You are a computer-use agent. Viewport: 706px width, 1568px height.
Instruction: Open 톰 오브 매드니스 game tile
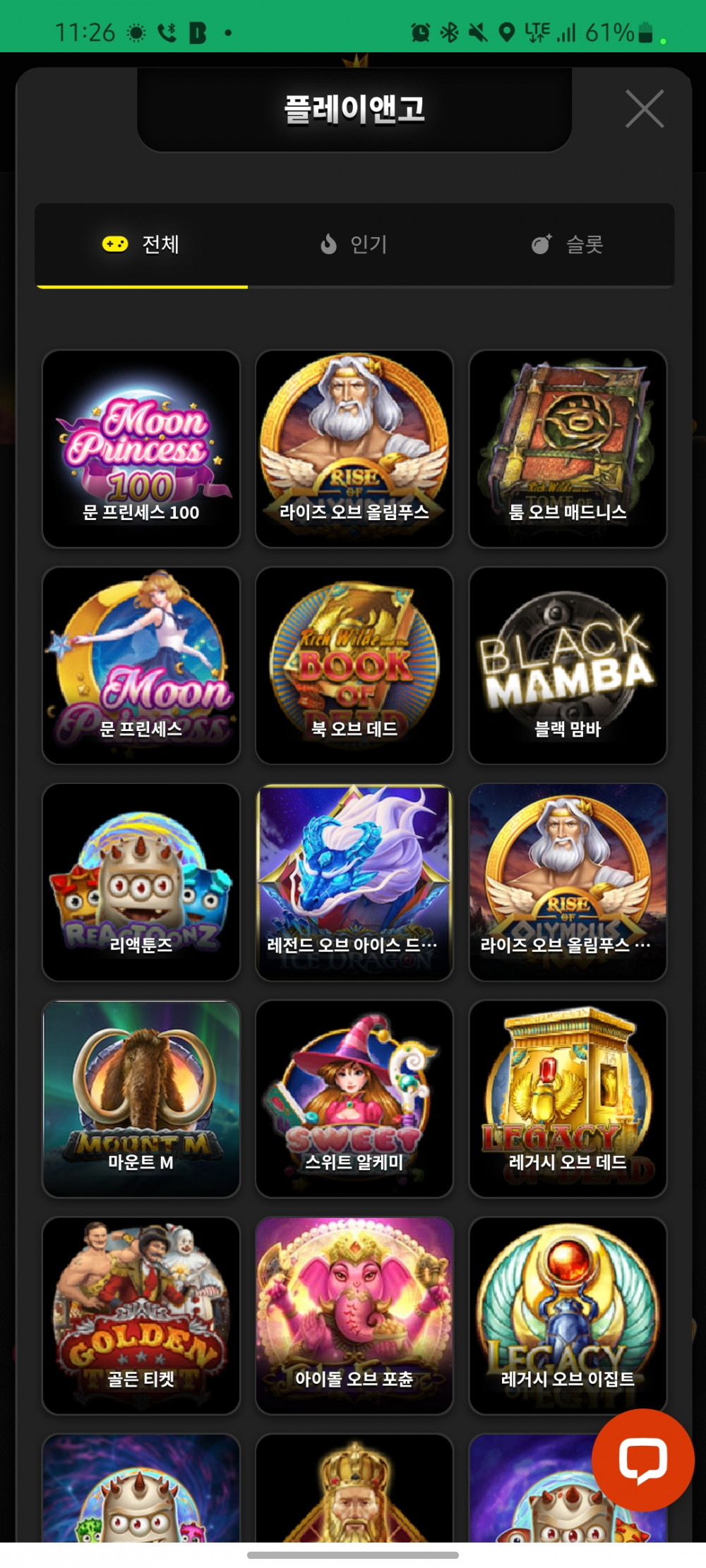tap(568, 449)
